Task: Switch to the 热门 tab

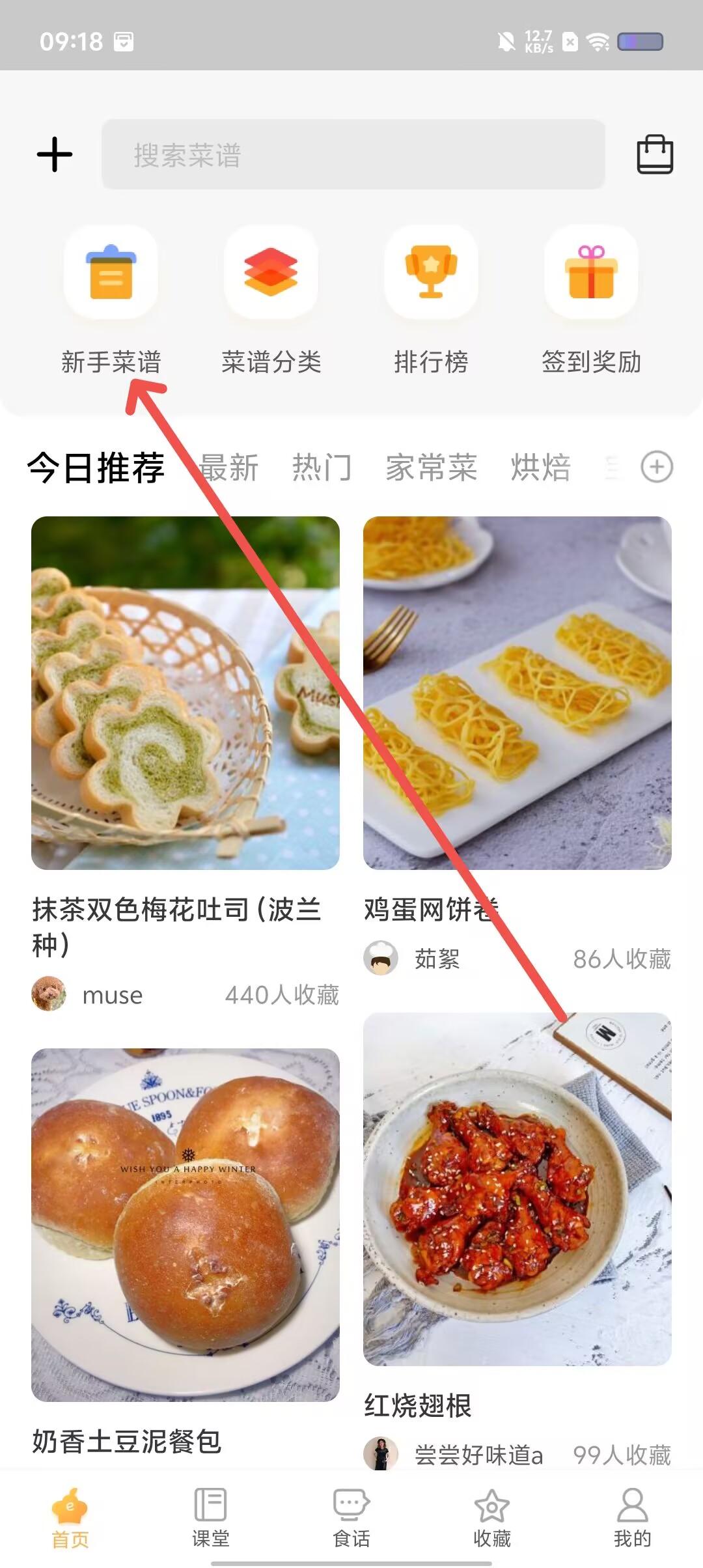Action: click(x=322, y=468)
